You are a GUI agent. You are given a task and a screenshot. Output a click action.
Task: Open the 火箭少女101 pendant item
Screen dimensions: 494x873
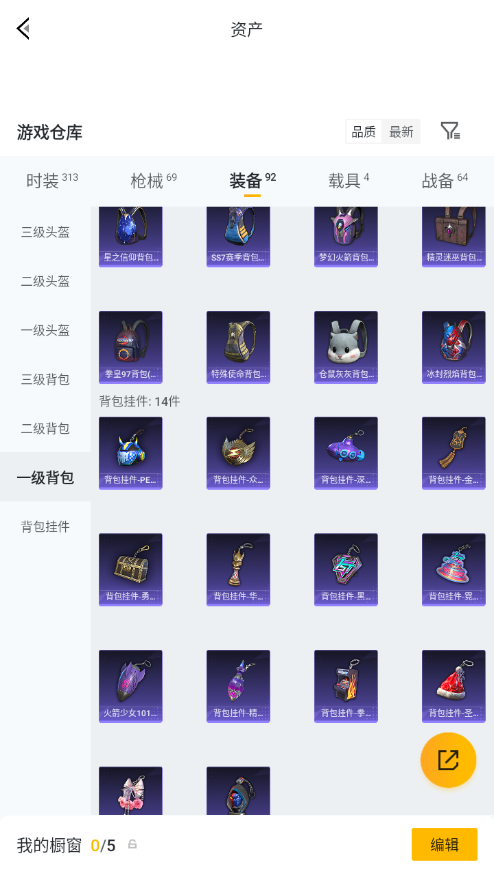[130, 686]
